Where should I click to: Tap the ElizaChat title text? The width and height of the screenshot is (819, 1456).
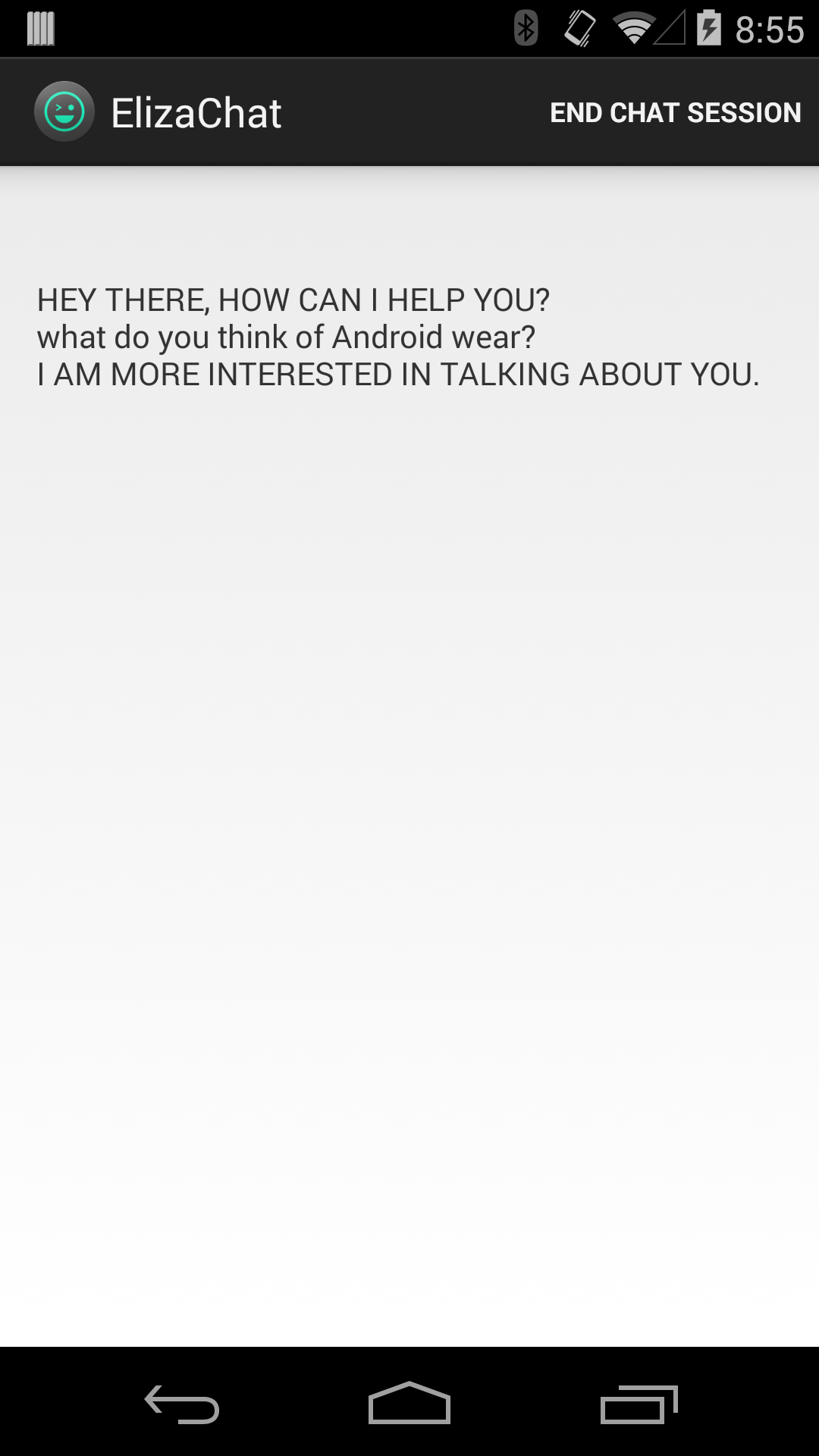pyautogui.click(x=196, y=111)
